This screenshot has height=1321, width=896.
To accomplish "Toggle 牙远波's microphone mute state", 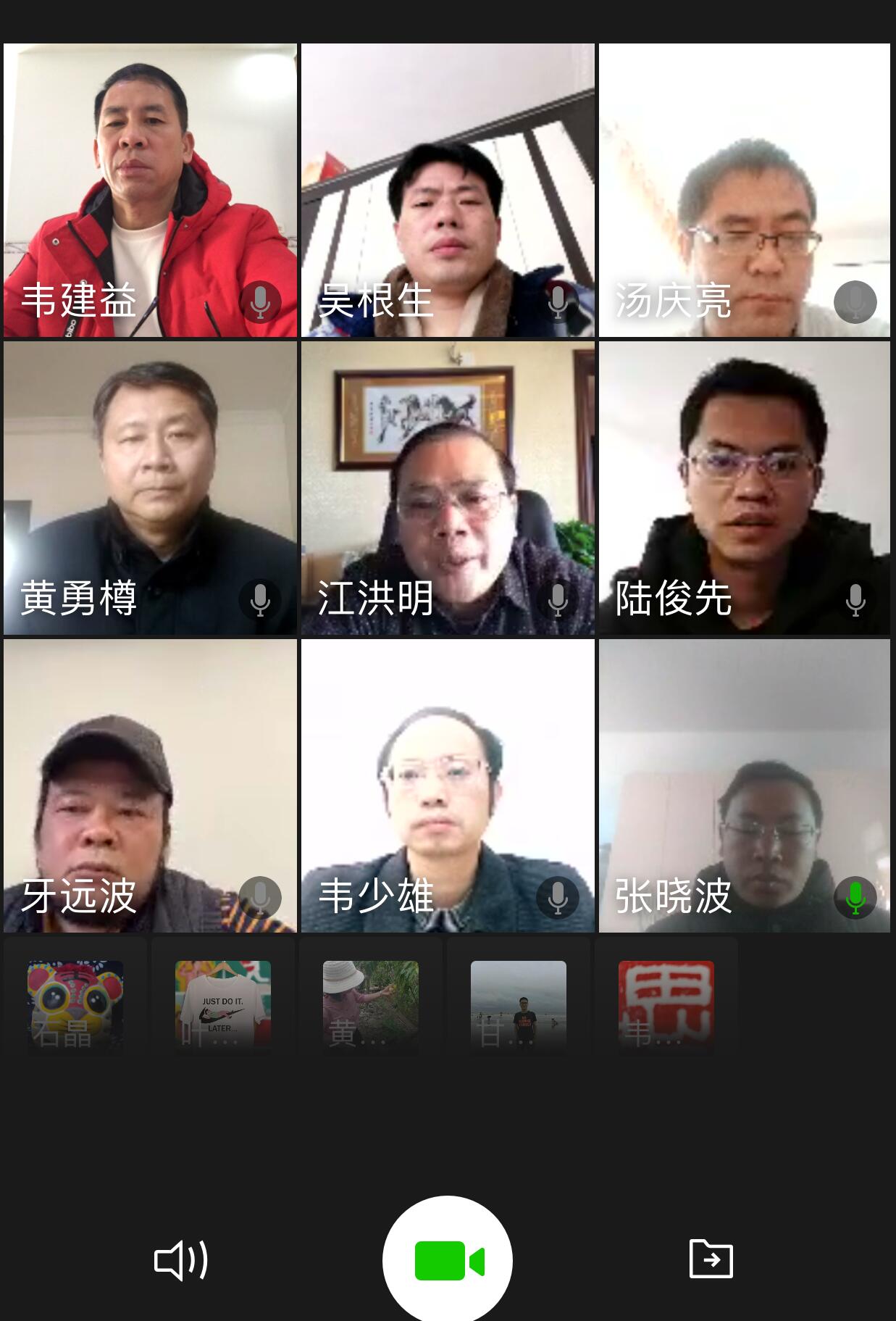I will pos(259,897).
